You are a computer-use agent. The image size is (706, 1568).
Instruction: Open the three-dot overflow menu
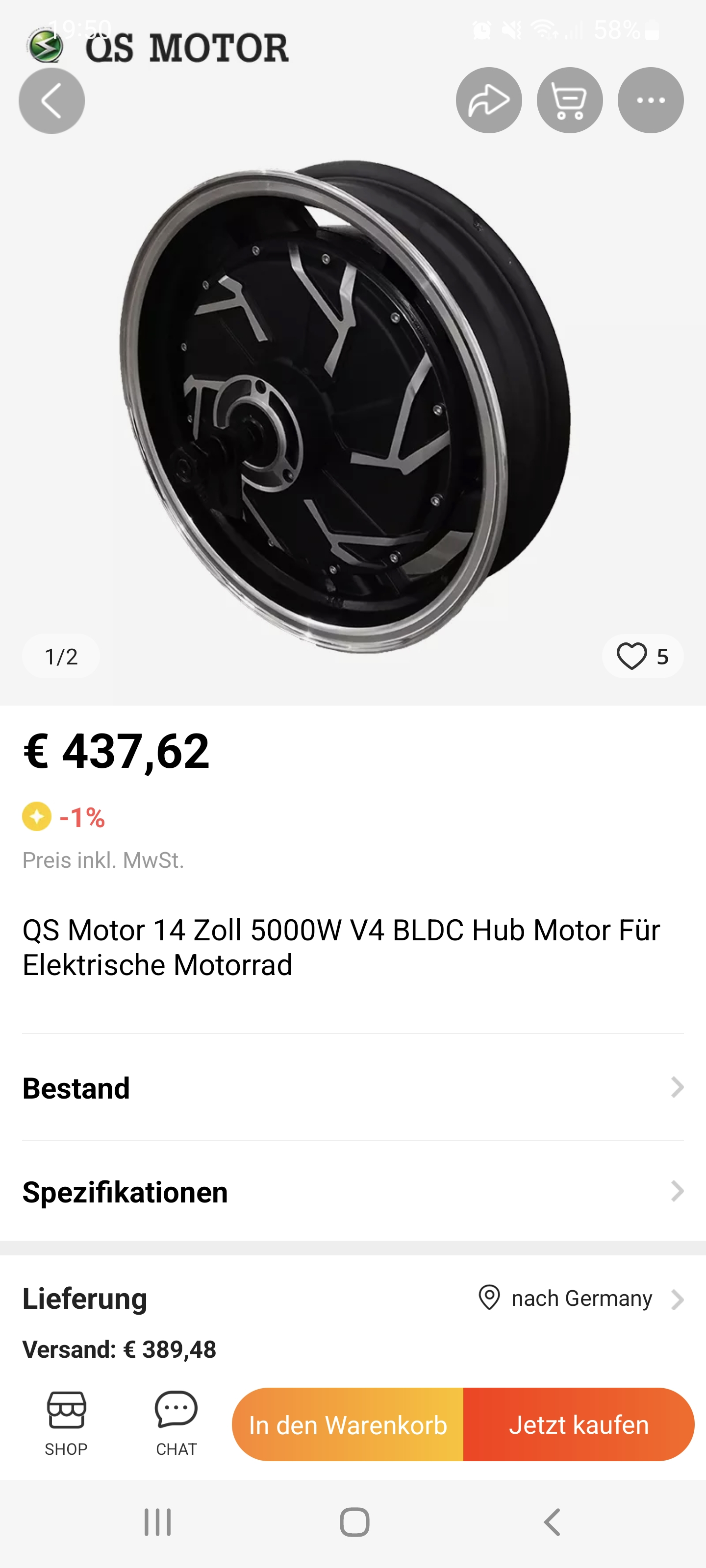point(651,100)
